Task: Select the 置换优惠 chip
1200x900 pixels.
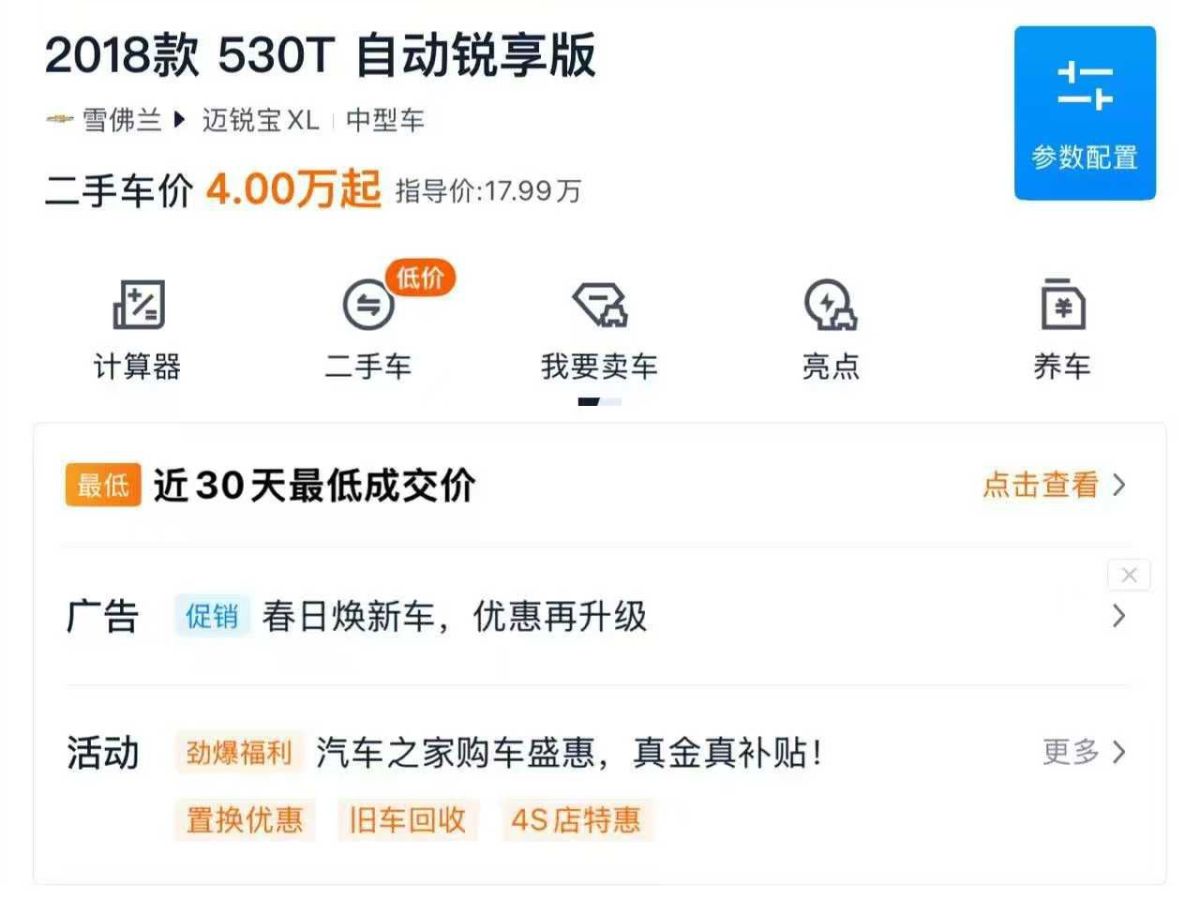Action: click(x=245, y=820)
